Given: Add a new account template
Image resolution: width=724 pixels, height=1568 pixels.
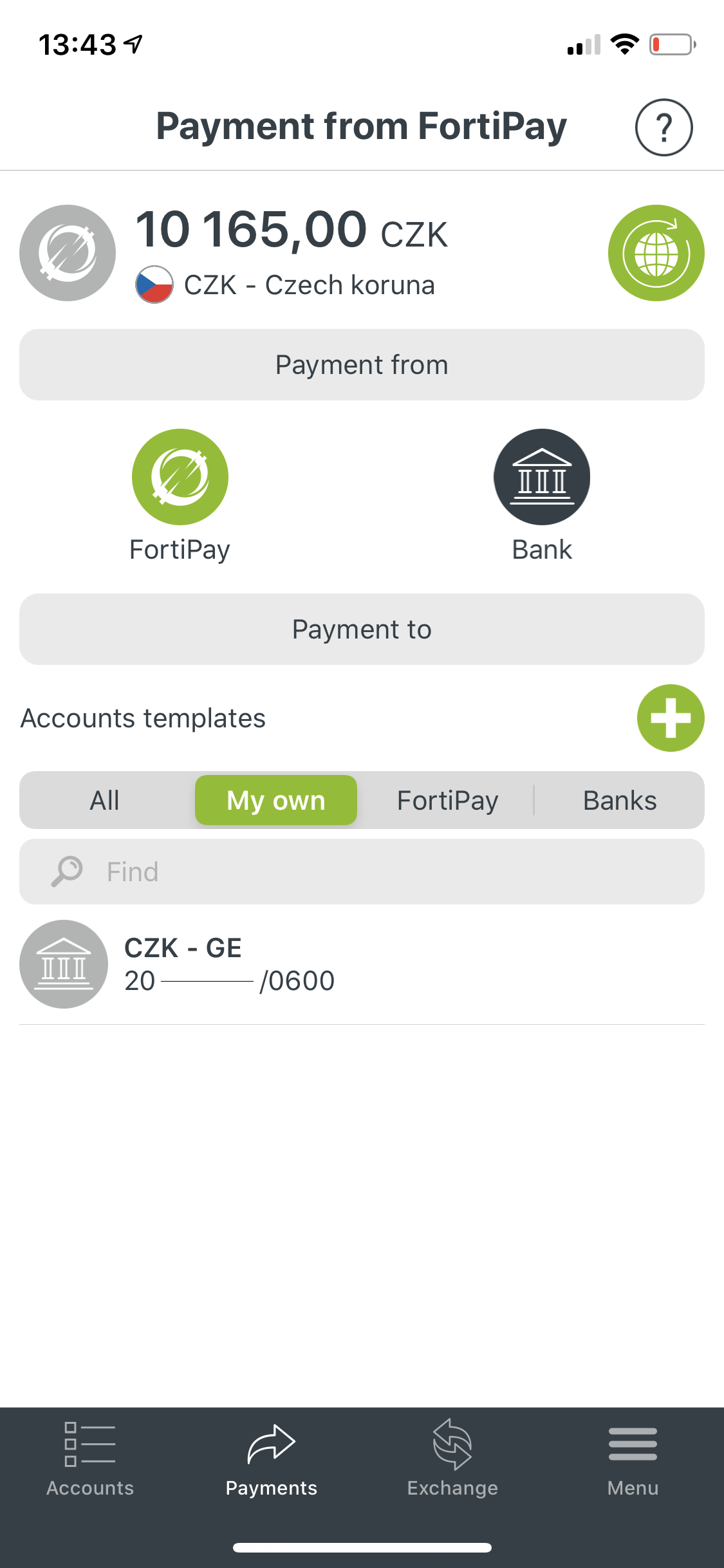Looking at the screenshot, I should [671, 718].
